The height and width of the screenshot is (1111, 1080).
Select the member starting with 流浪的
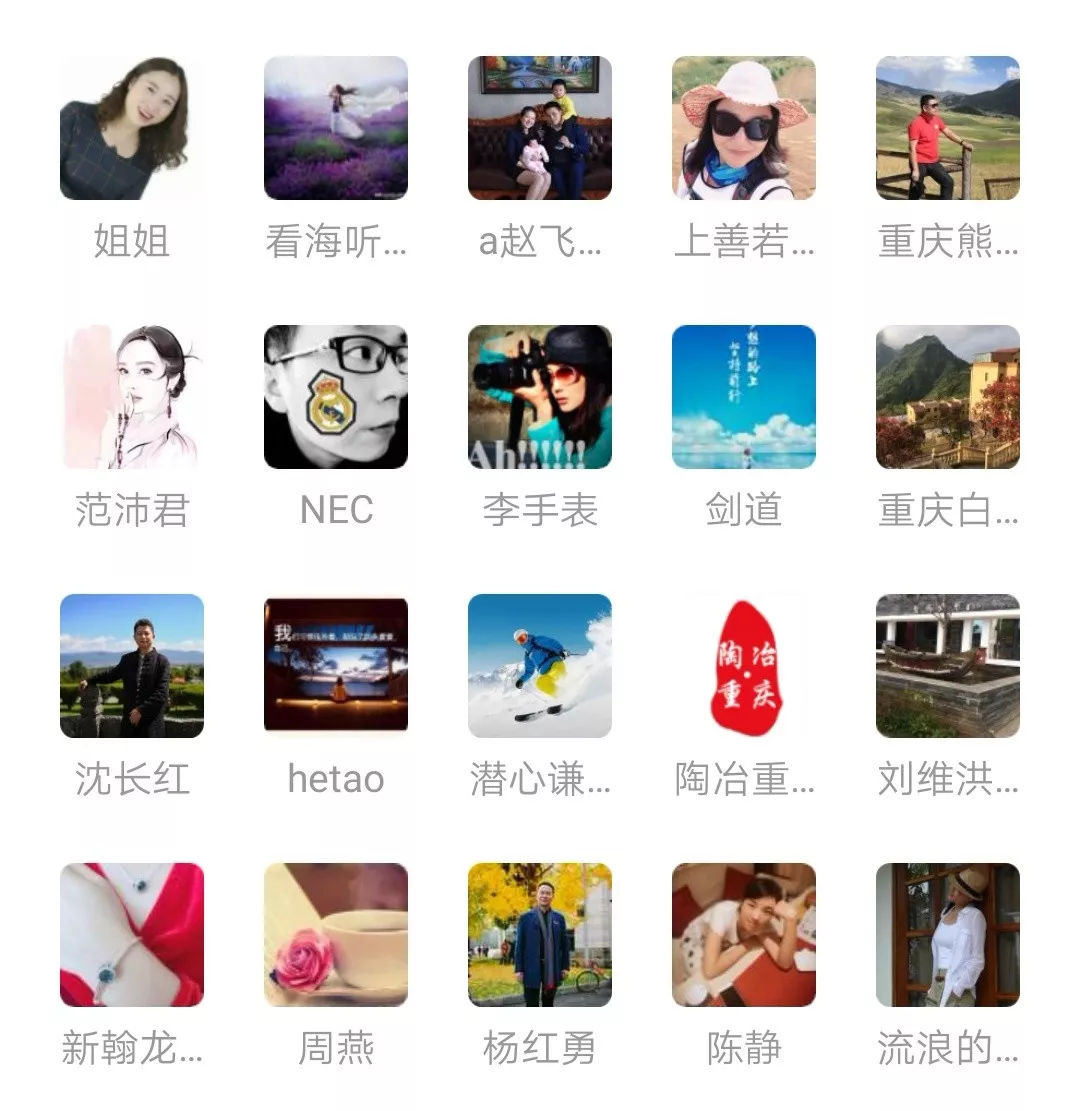coord(948,935)
